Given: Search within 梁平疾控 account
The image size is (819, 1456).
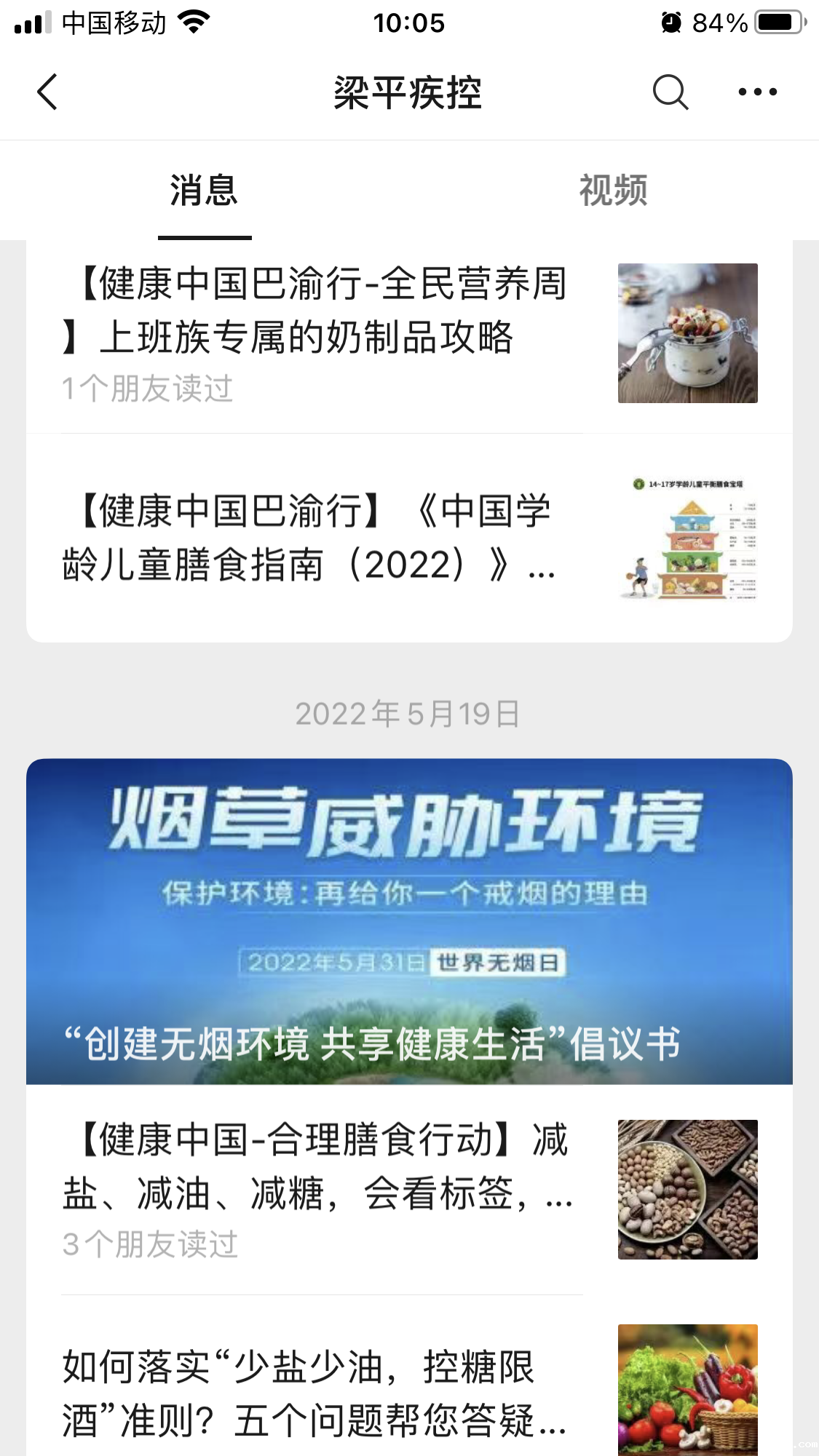Looking at the screenshot, I should click(670, 92).
